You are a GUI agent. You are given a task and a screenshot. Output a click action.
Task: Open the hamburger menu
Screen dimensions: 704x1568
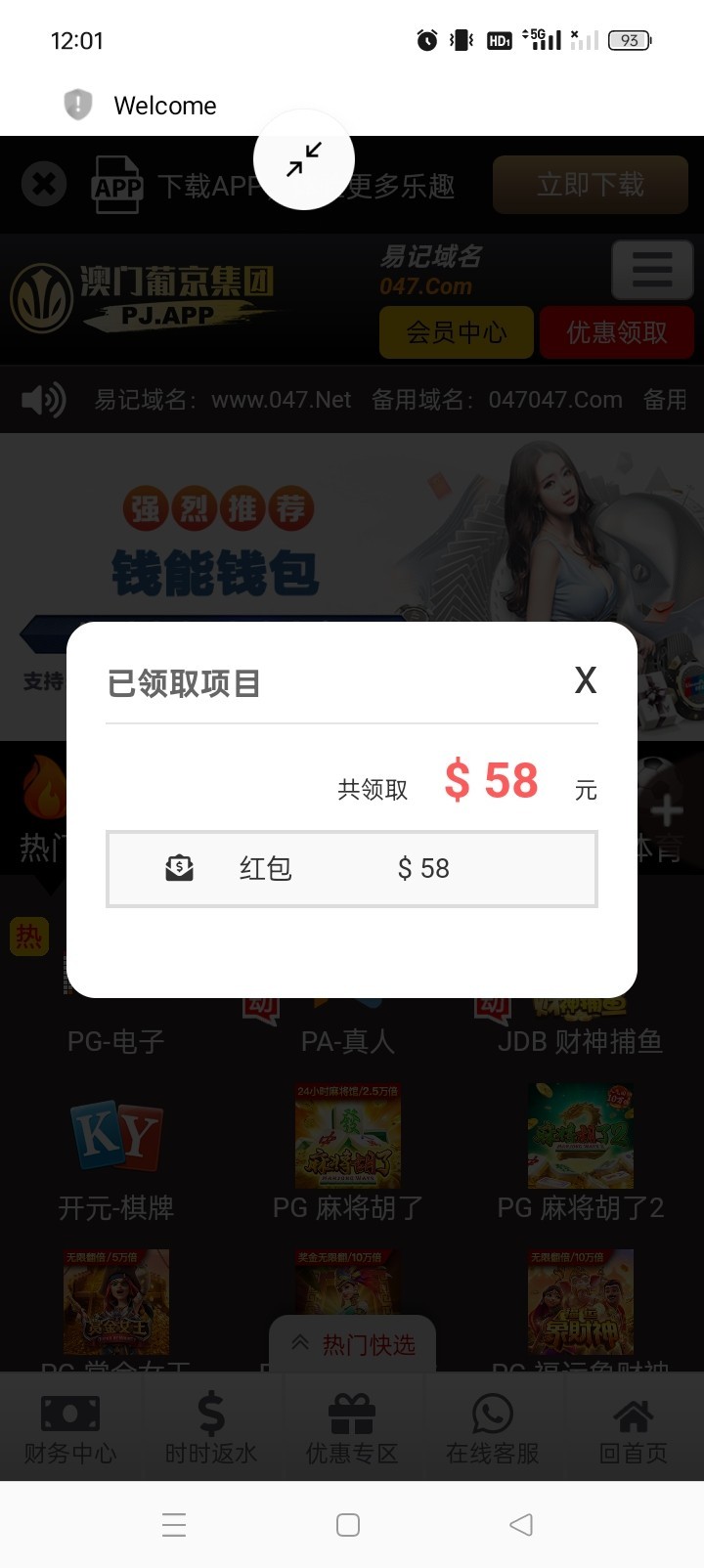[651, 269]
